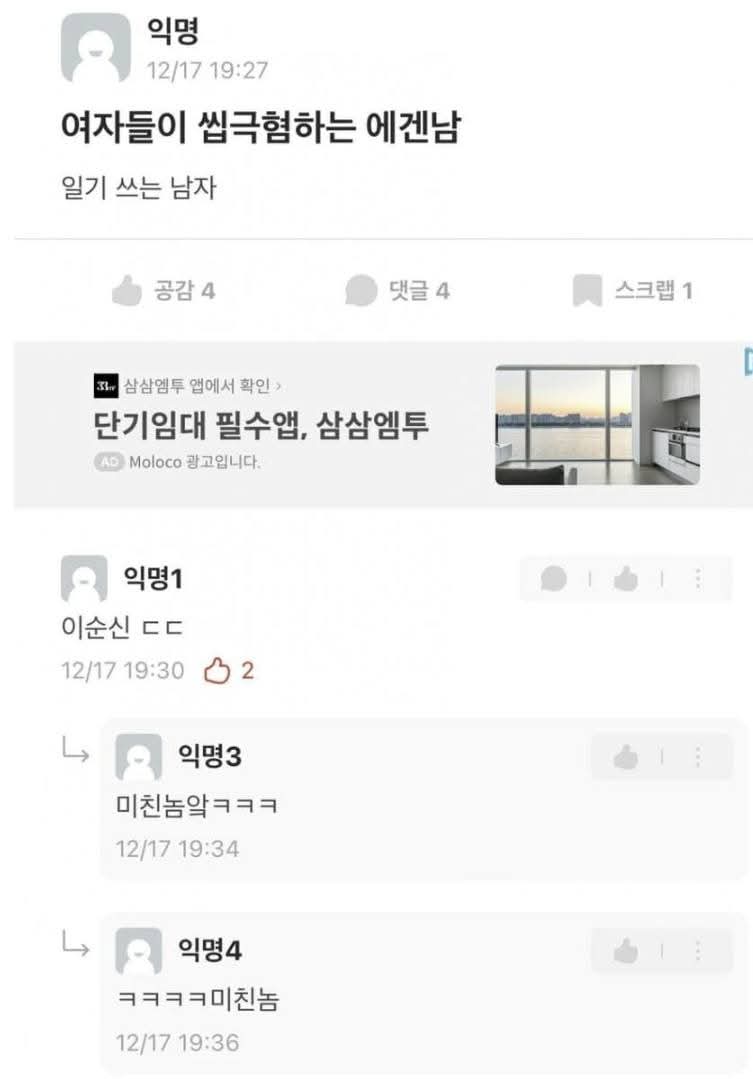Screen dimensions: 753x1079
Task: Open the 댓글 comments on the post
Action: [x=397, y=291]
